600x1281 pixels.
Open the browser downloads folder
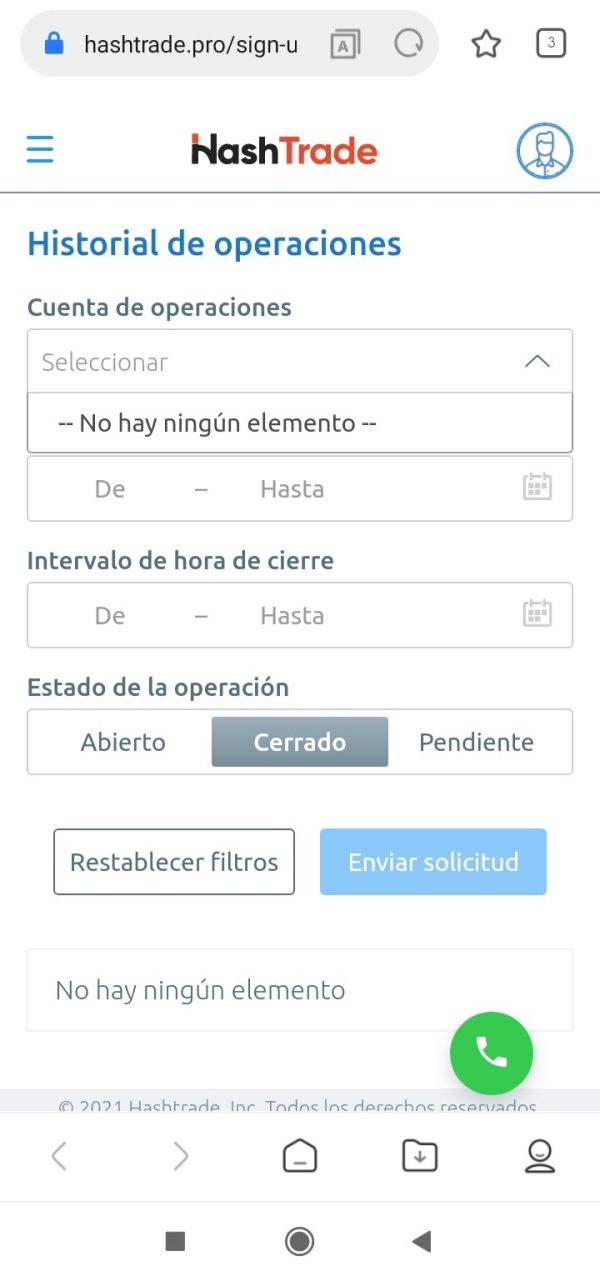419,1156
